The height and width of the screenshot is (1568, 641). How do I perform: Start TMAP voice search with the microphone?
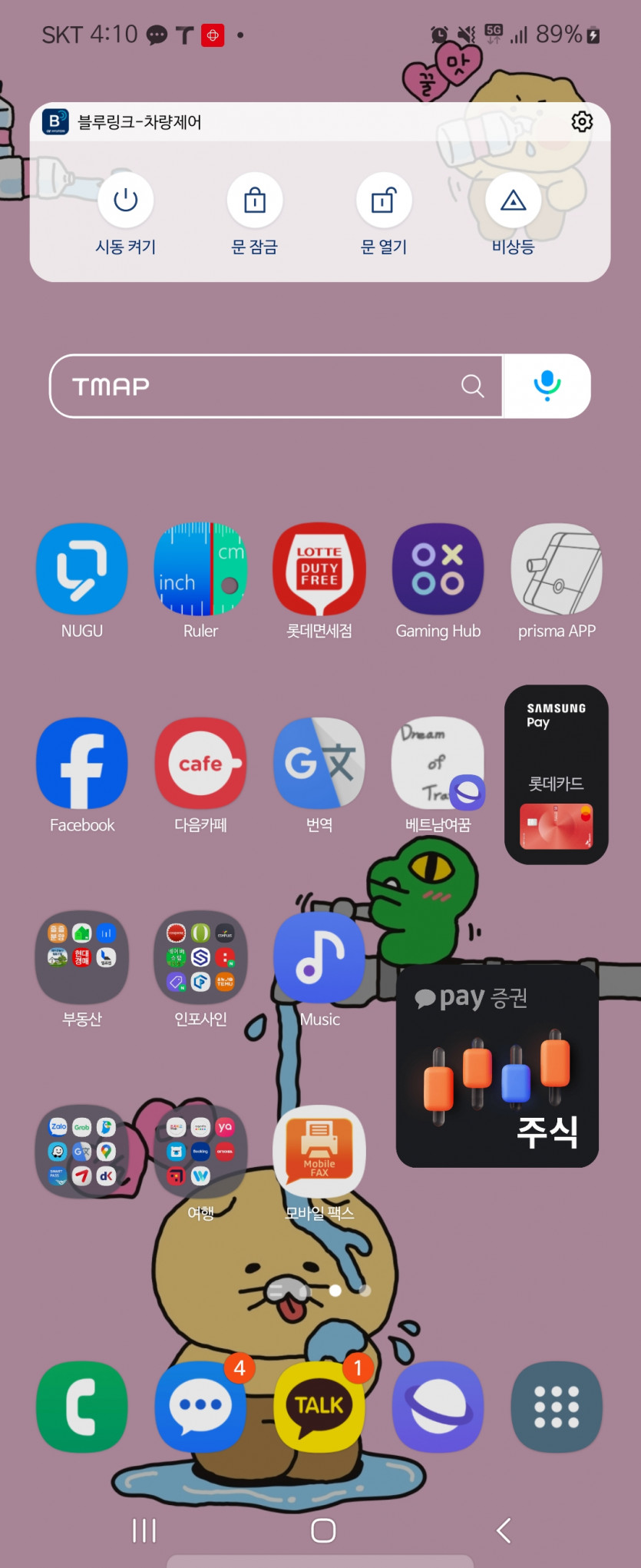point(547,386)
